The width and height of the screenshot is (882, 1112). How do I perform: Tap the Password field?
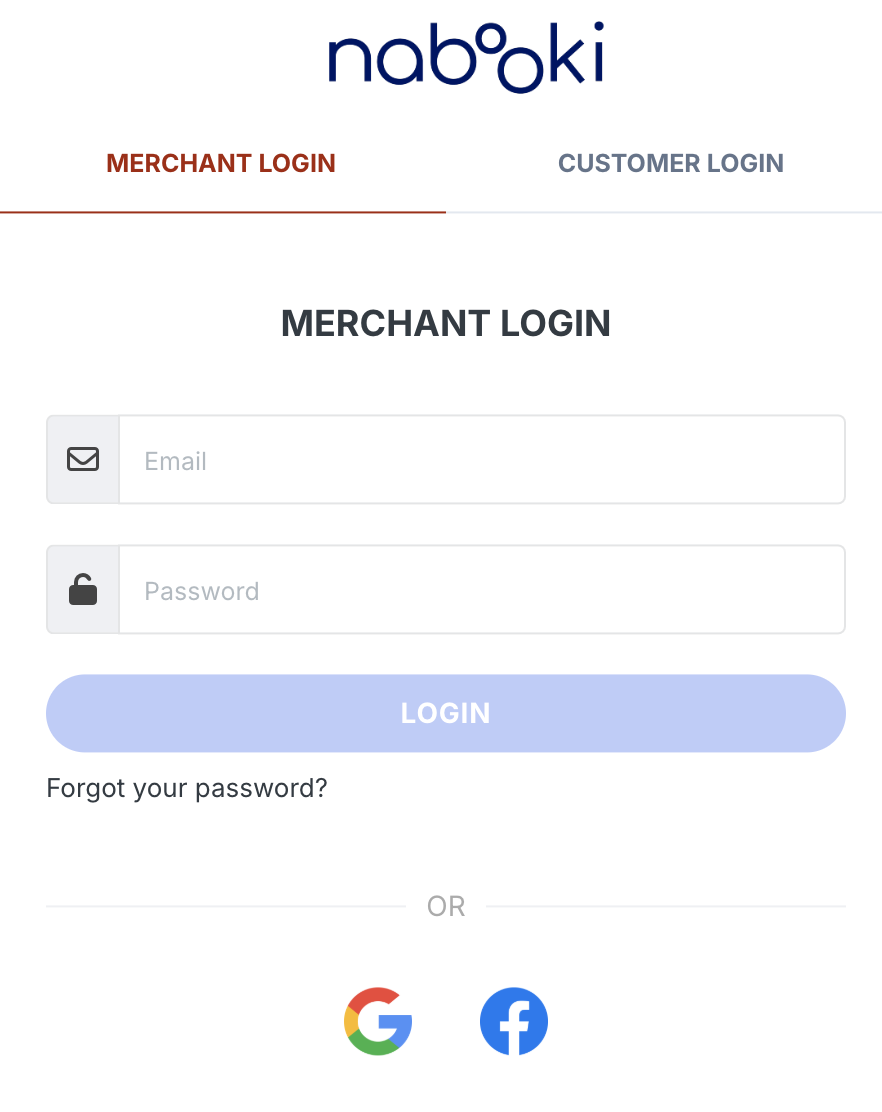click(x=482, y=590)
